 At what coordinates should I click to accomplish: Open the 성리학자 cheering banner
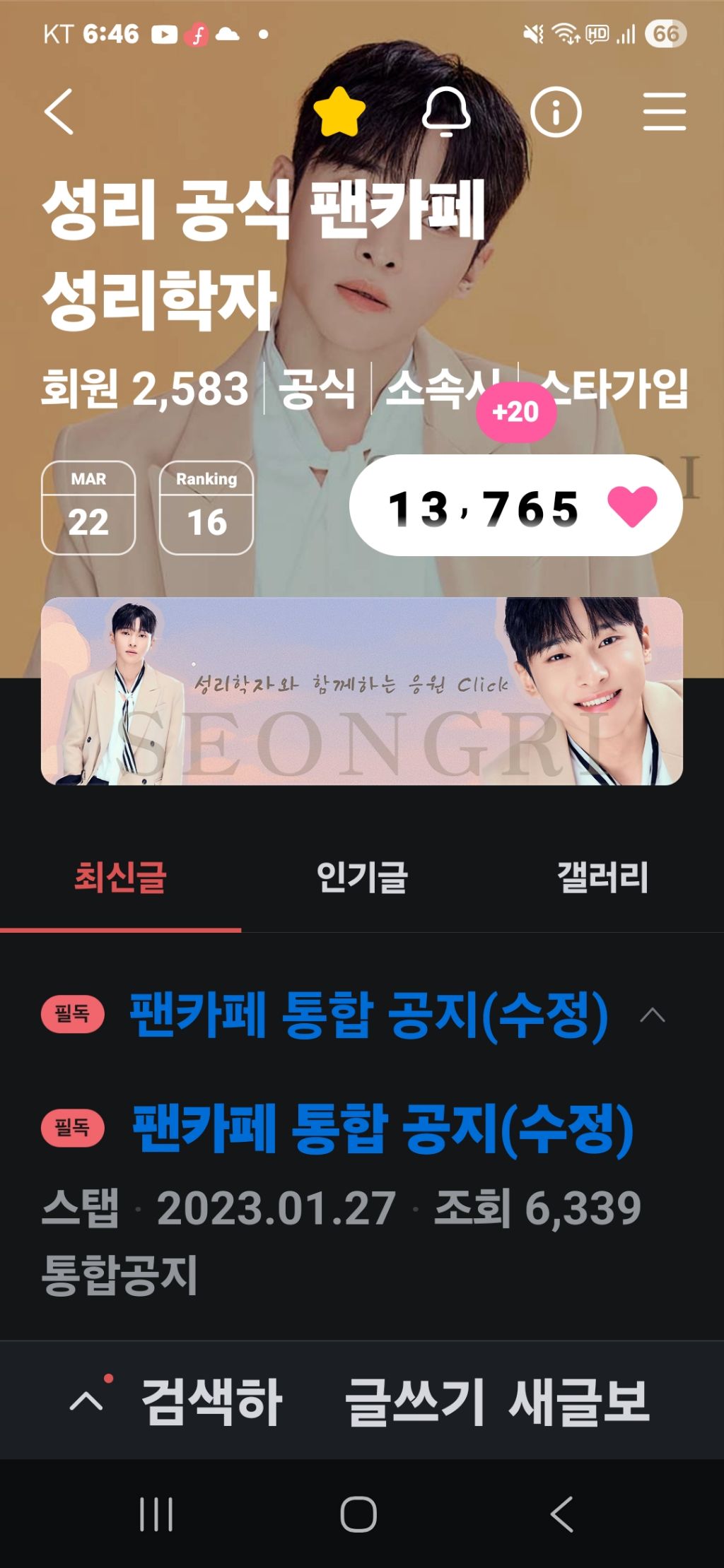click(361, 691)
